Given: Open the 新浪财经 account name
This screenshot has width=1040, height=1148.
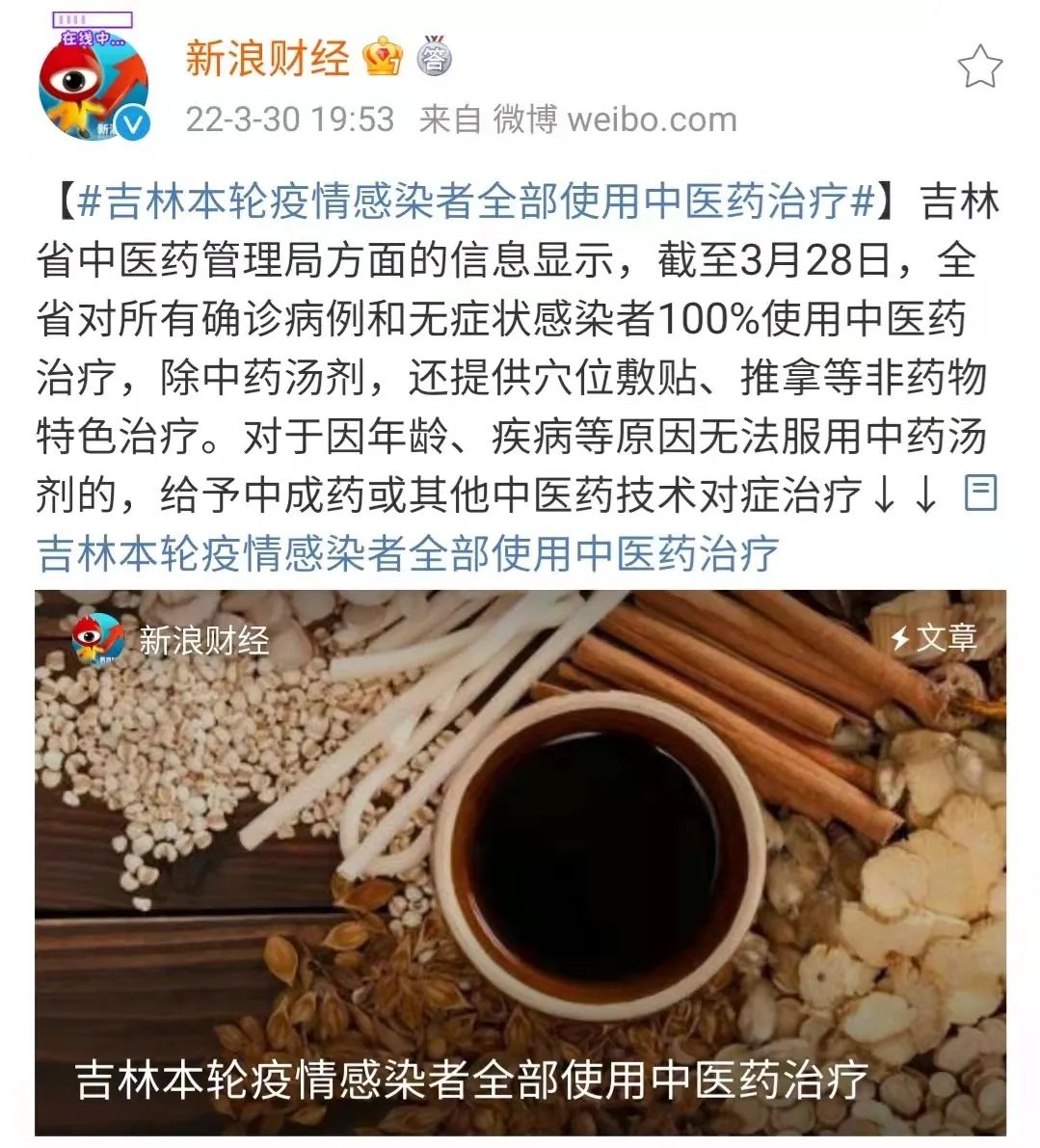Looking at the screenshot, I should (x=267, y=59).
